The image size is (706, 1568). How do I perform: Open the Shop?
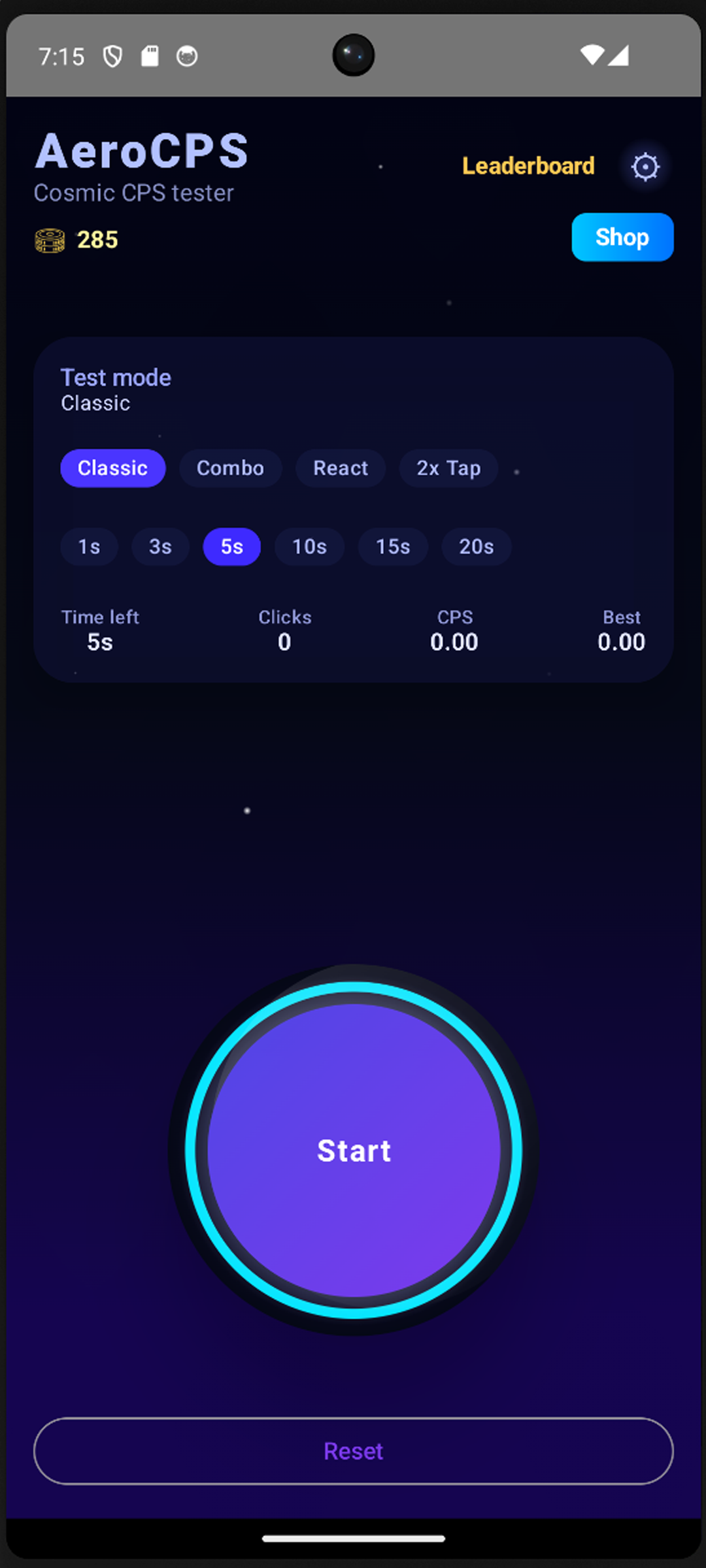(x=622, y=237)
